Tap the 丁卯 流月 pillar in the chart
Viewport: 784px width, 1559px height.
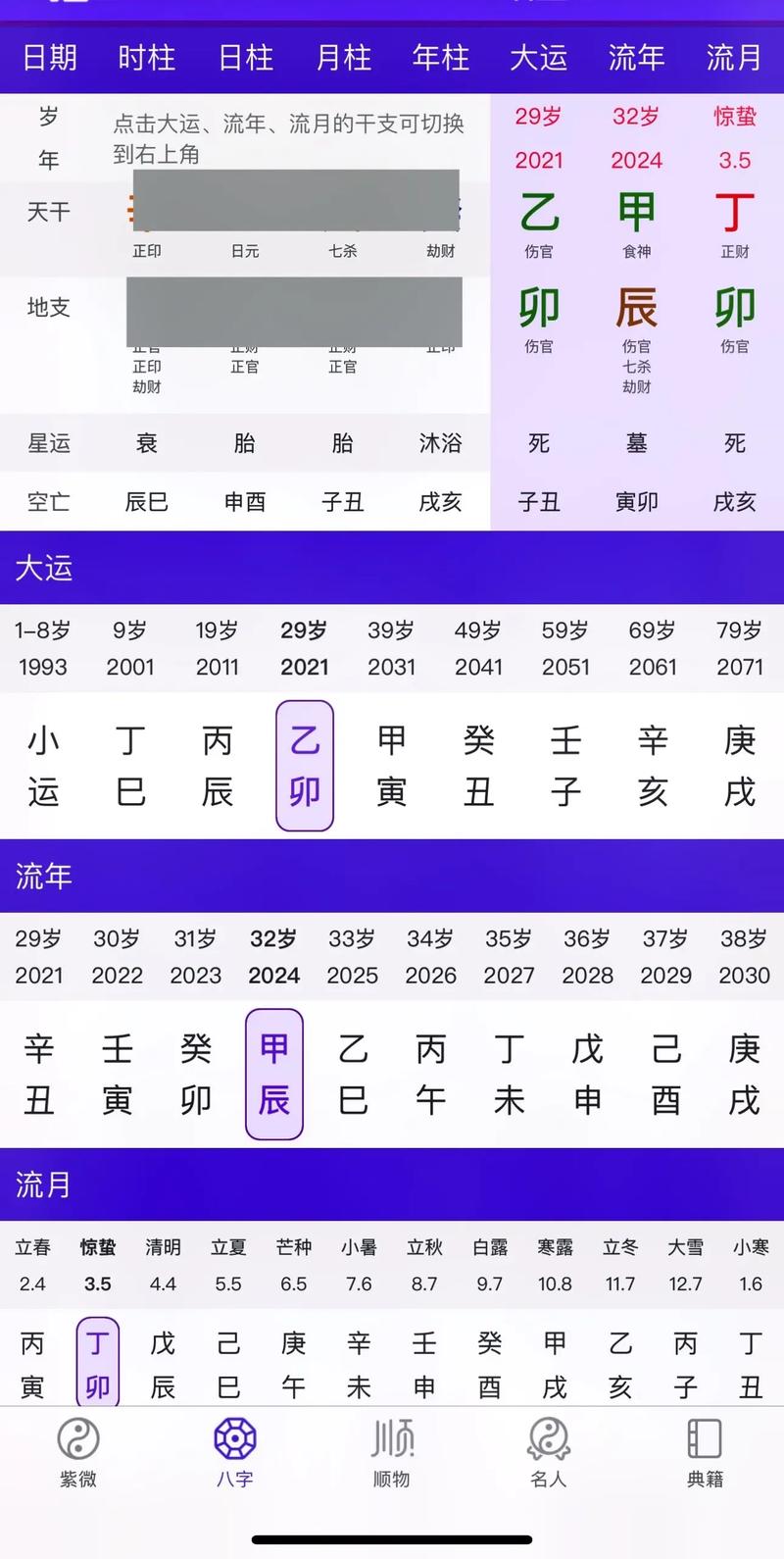tap(735, 260)
